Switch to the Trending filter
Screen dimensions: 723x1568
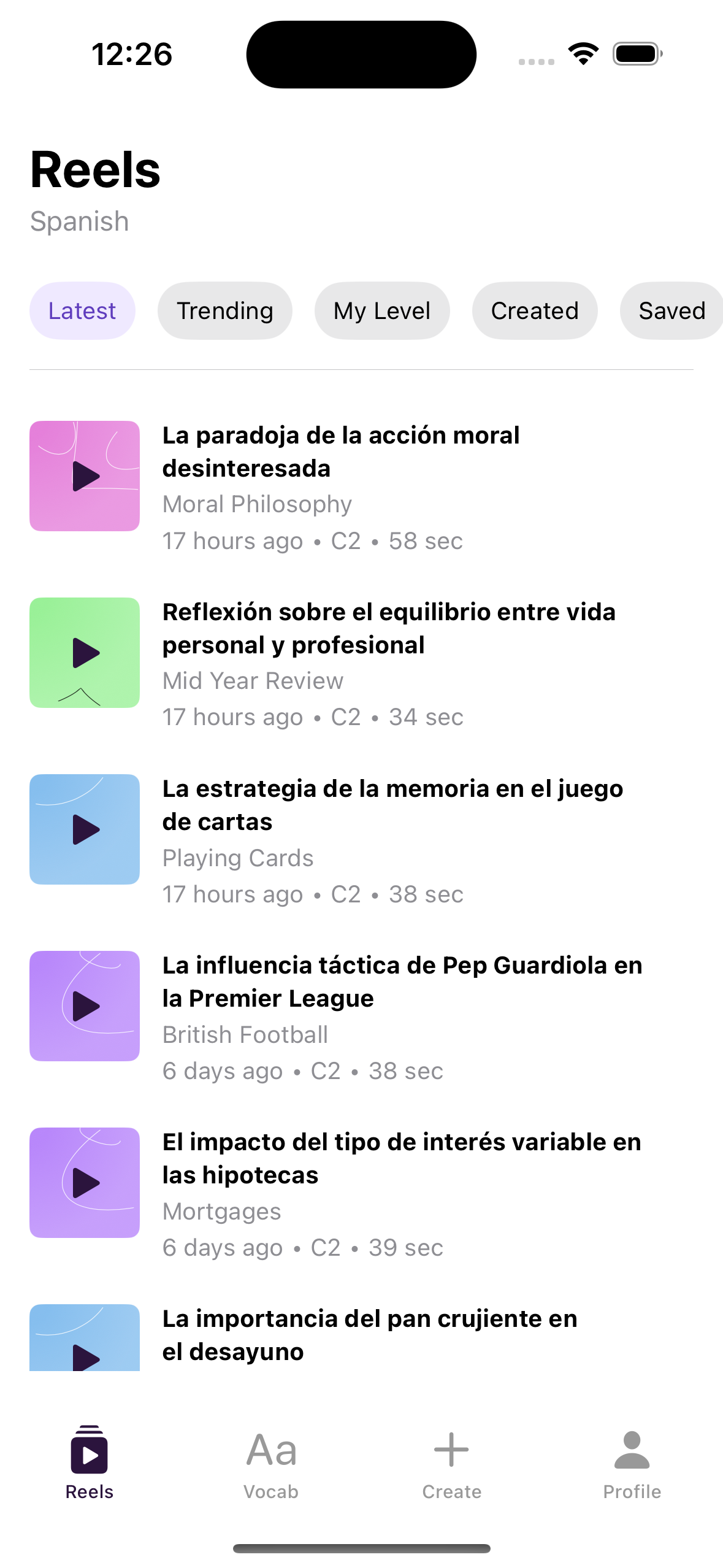pyautogui.click(x=224, y=310)
